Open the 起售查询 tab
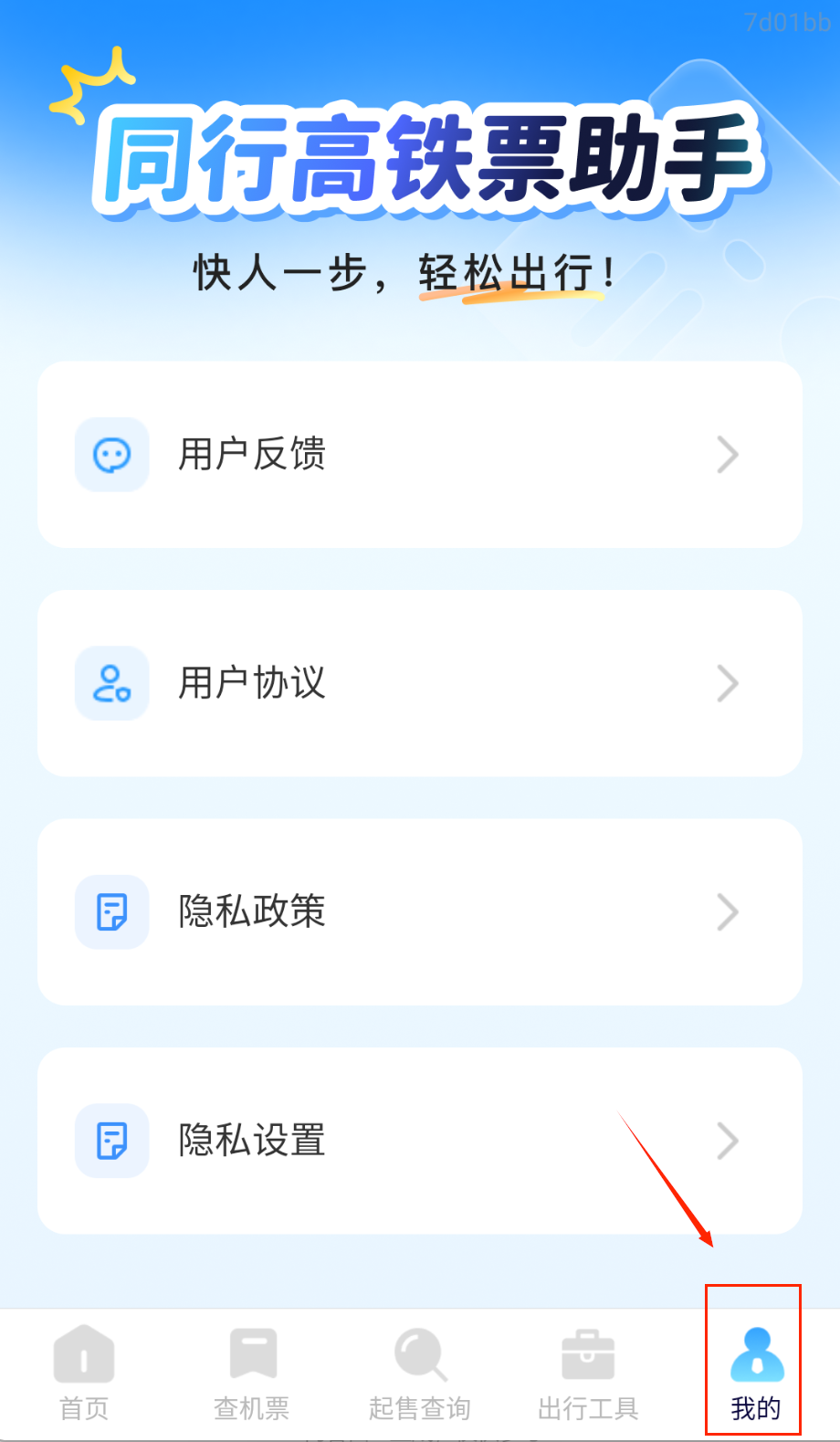Viewport: 840px width, 1442px height. [420, 1373]
